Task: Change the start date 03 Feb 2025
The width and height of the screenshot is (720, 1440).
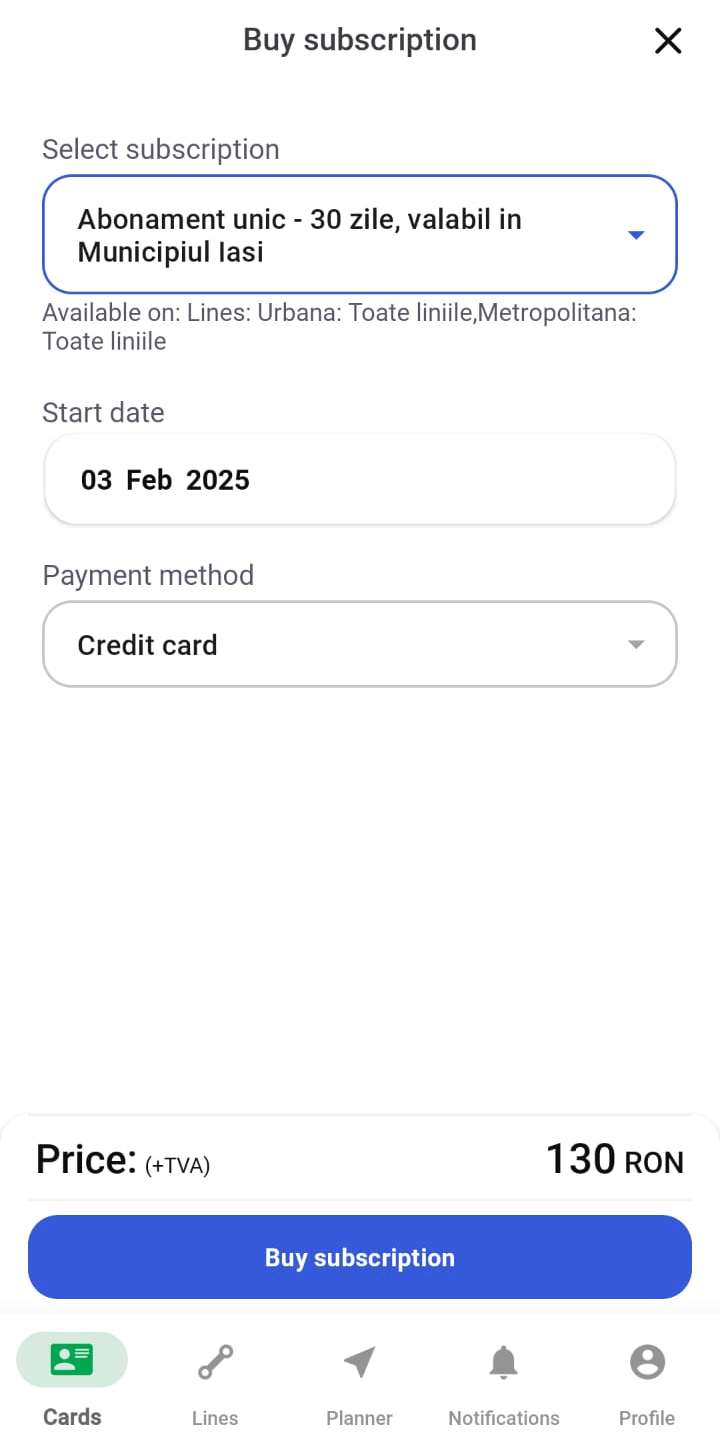Action: (x=360, y=480)
